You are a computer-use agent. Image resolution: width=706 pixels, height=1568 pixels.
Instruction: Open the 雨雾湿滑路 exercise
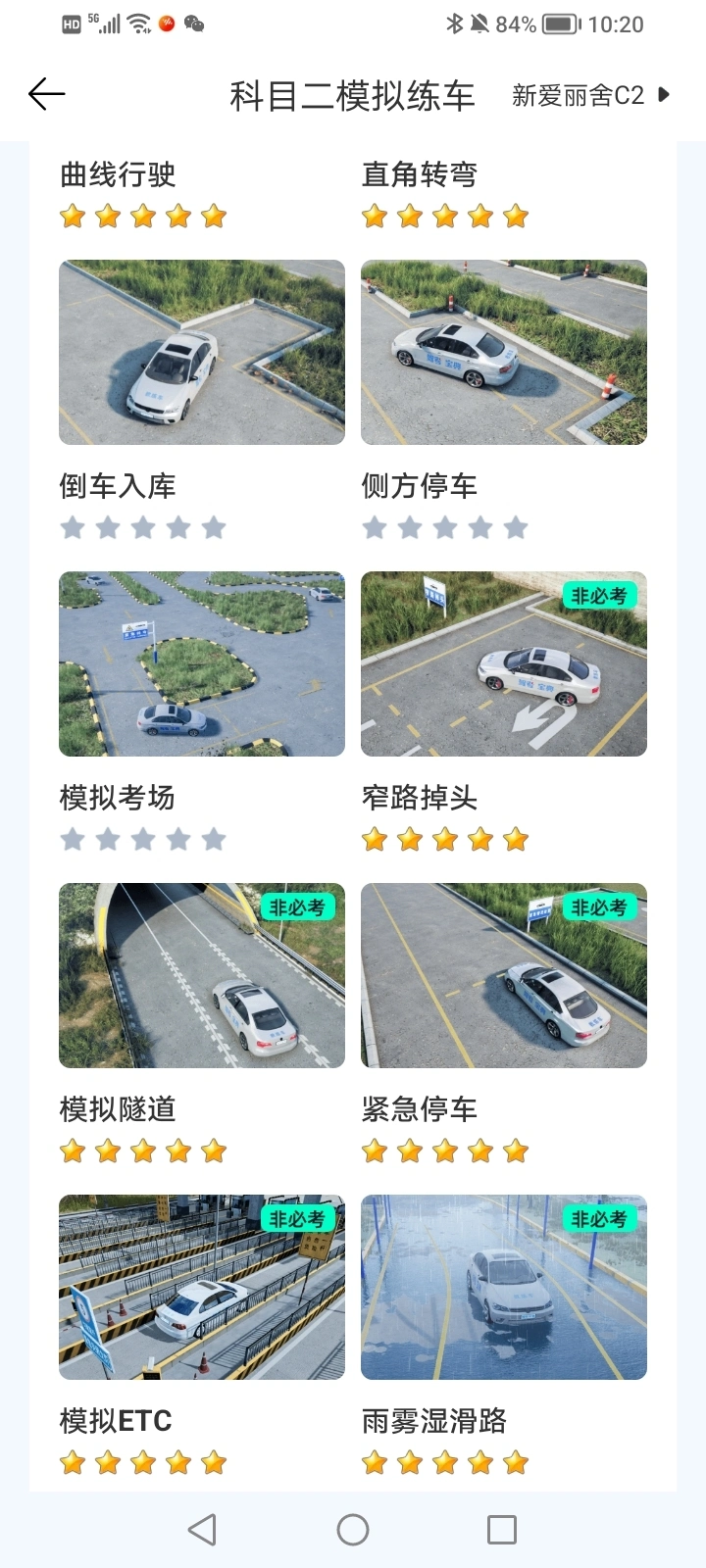point(503,1287)
